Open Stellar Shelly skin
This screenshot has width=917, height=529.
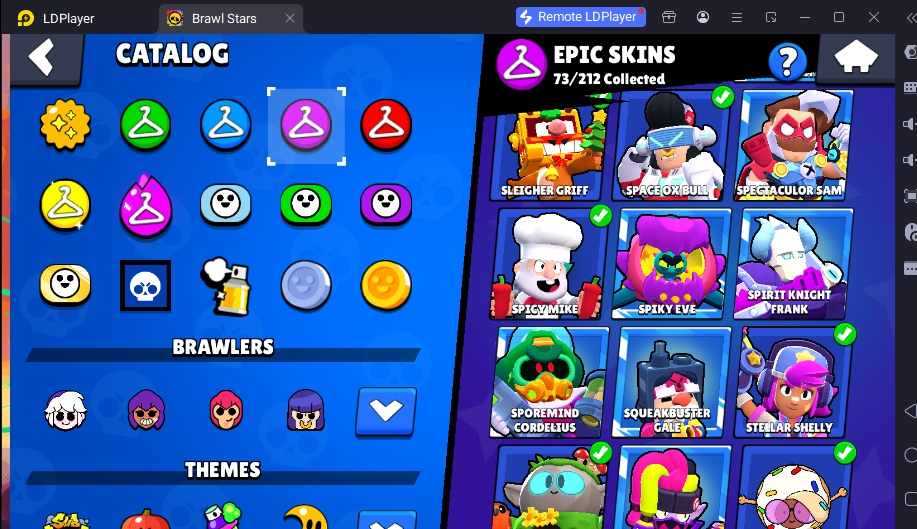(790, 383)
